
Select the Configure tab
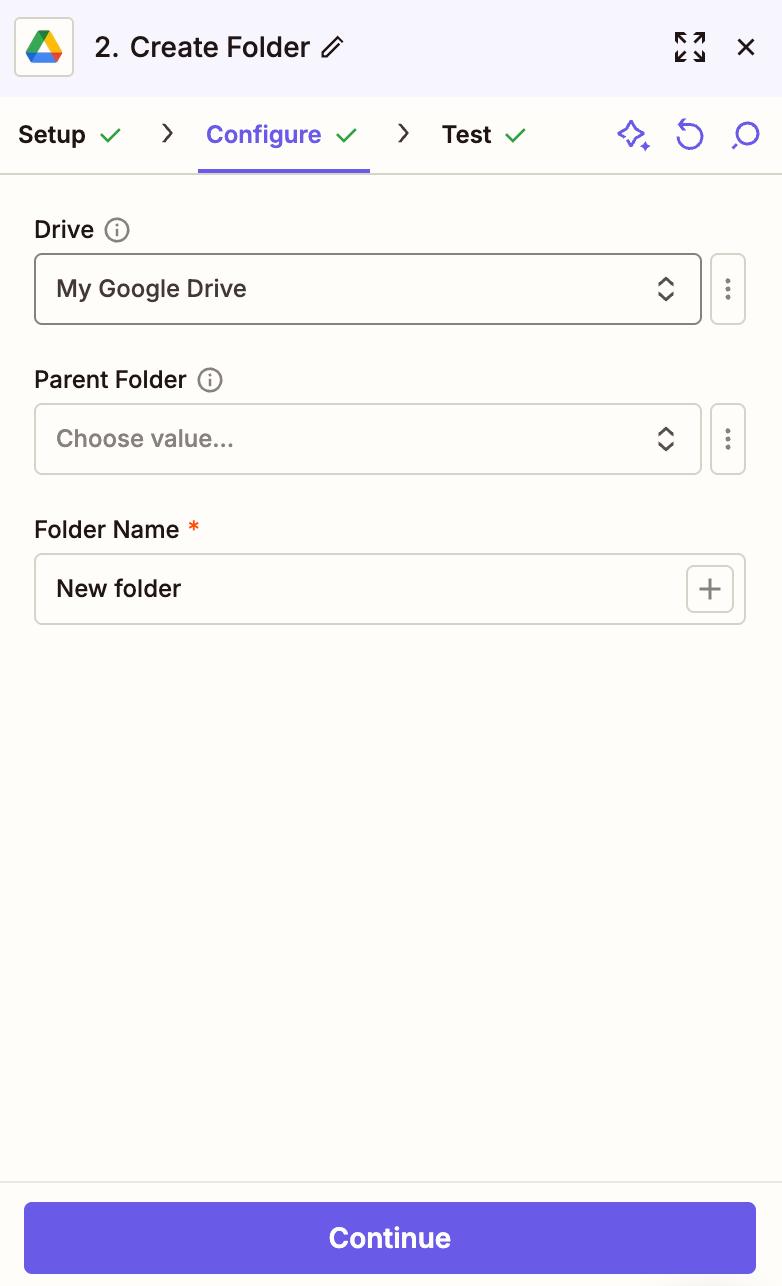262,133
